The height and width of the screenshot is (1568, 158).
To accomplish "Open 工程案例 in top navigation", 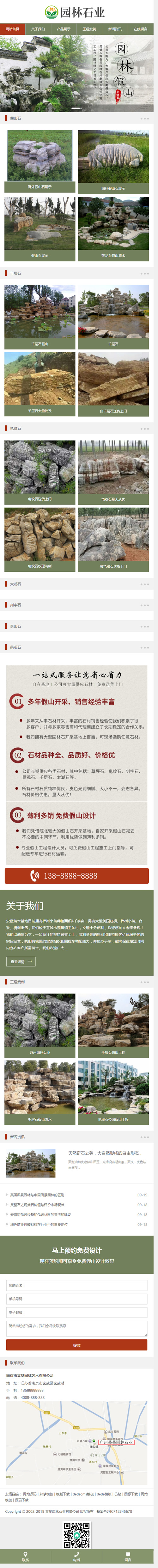I will click(x=89, y=29).
